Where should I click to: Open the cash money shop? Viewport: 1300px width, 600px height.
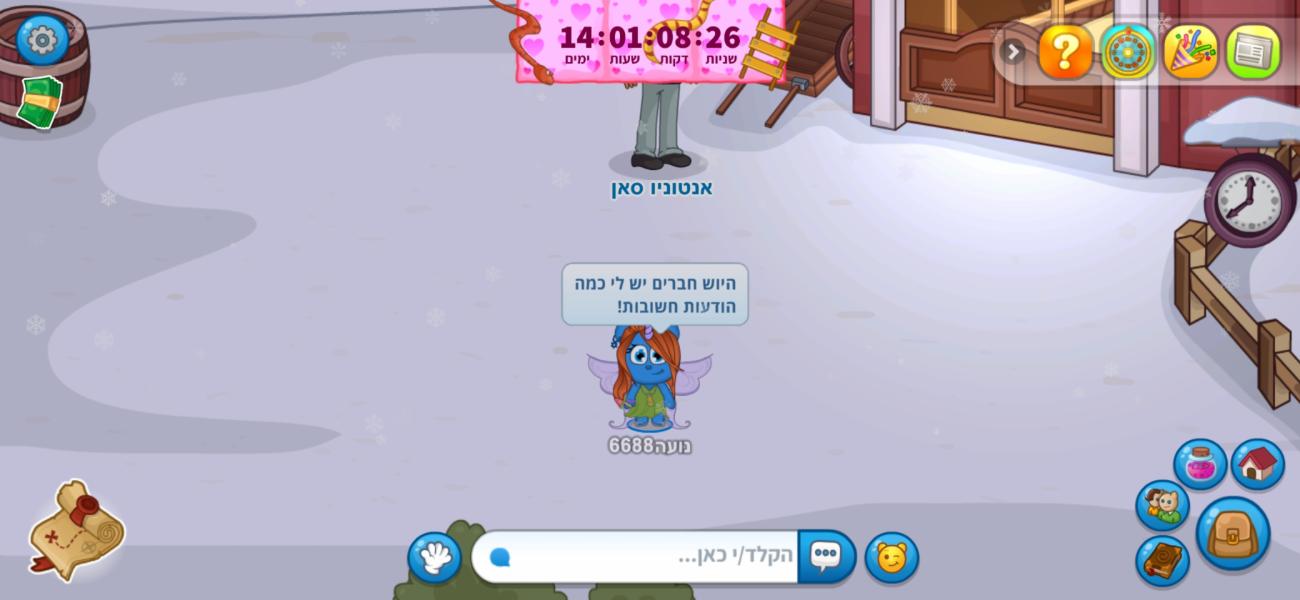coord(40,103)
